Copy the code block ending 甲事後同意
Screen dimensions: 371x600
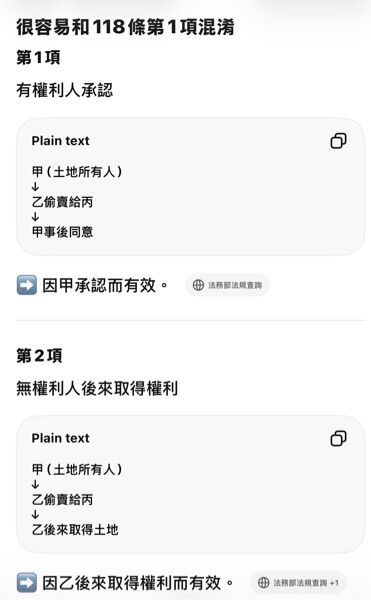tap(338, 141)
